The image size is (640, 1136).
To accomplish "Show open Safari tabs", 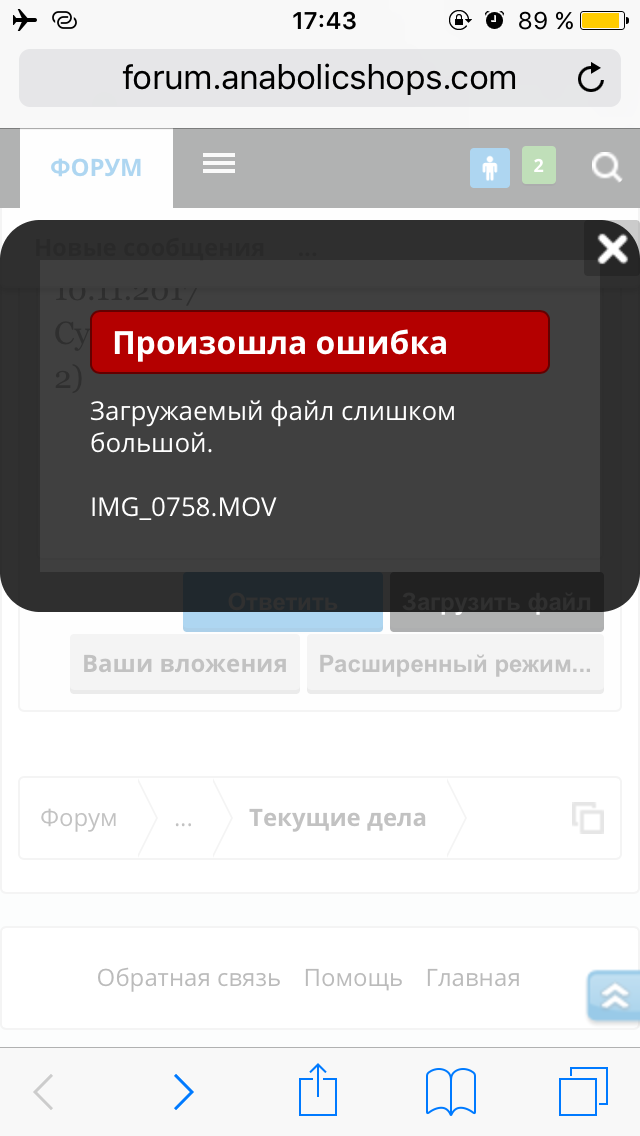I will pos(582,1090).
